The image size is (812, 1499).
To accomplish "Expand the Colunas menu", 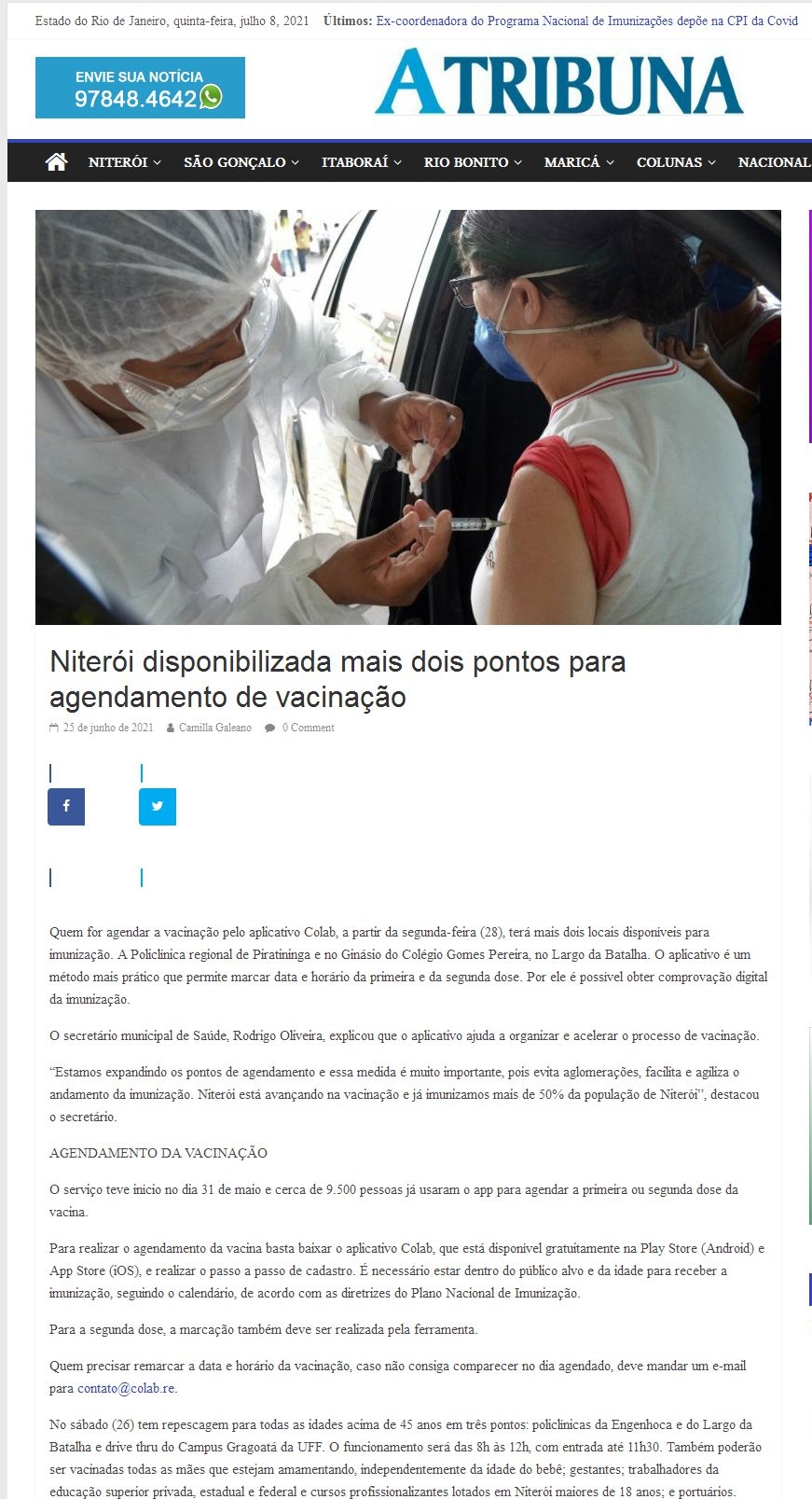I will tap(675, 162).
